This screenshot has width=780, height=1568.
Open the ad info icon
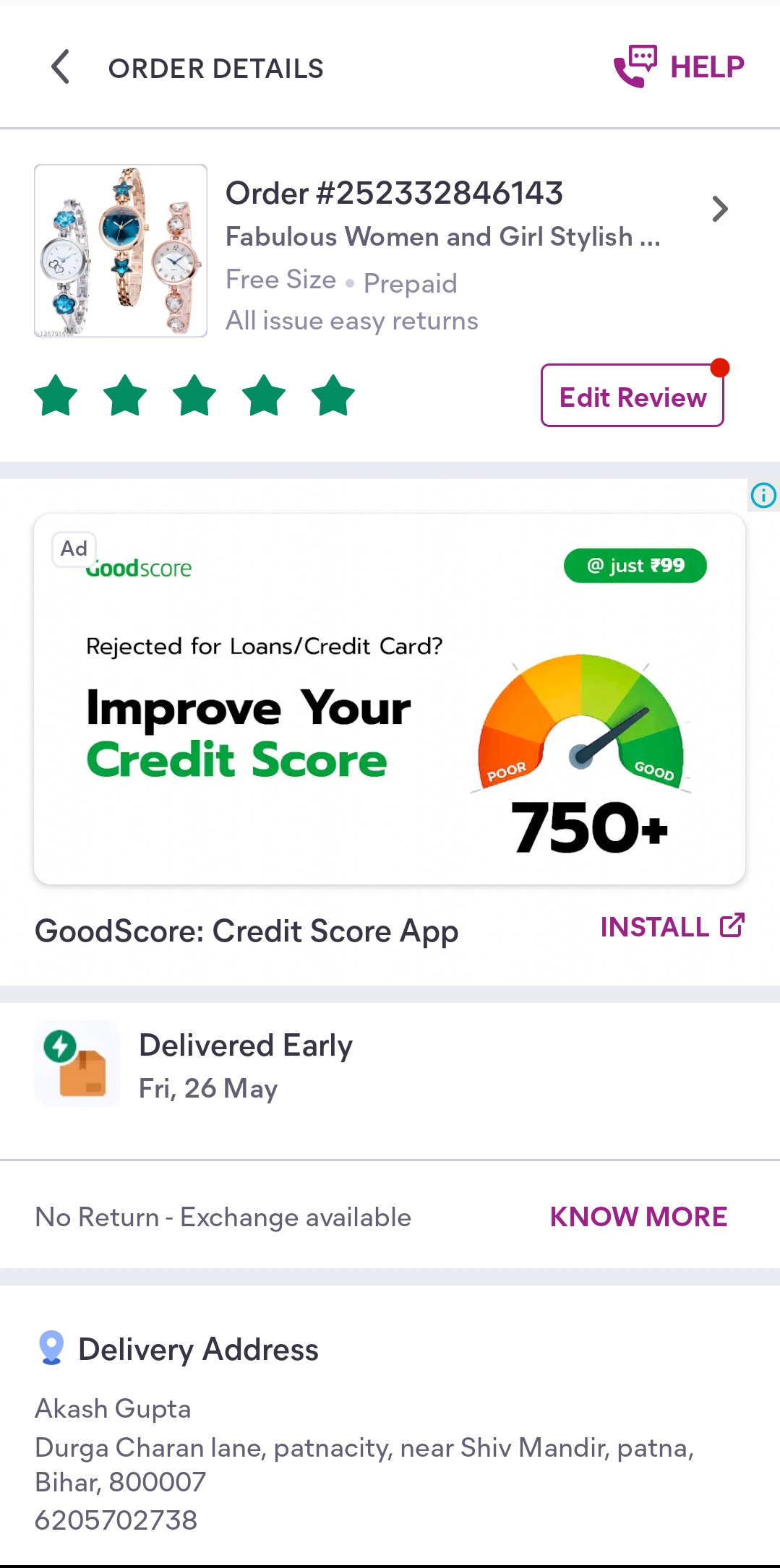point(763,496)
